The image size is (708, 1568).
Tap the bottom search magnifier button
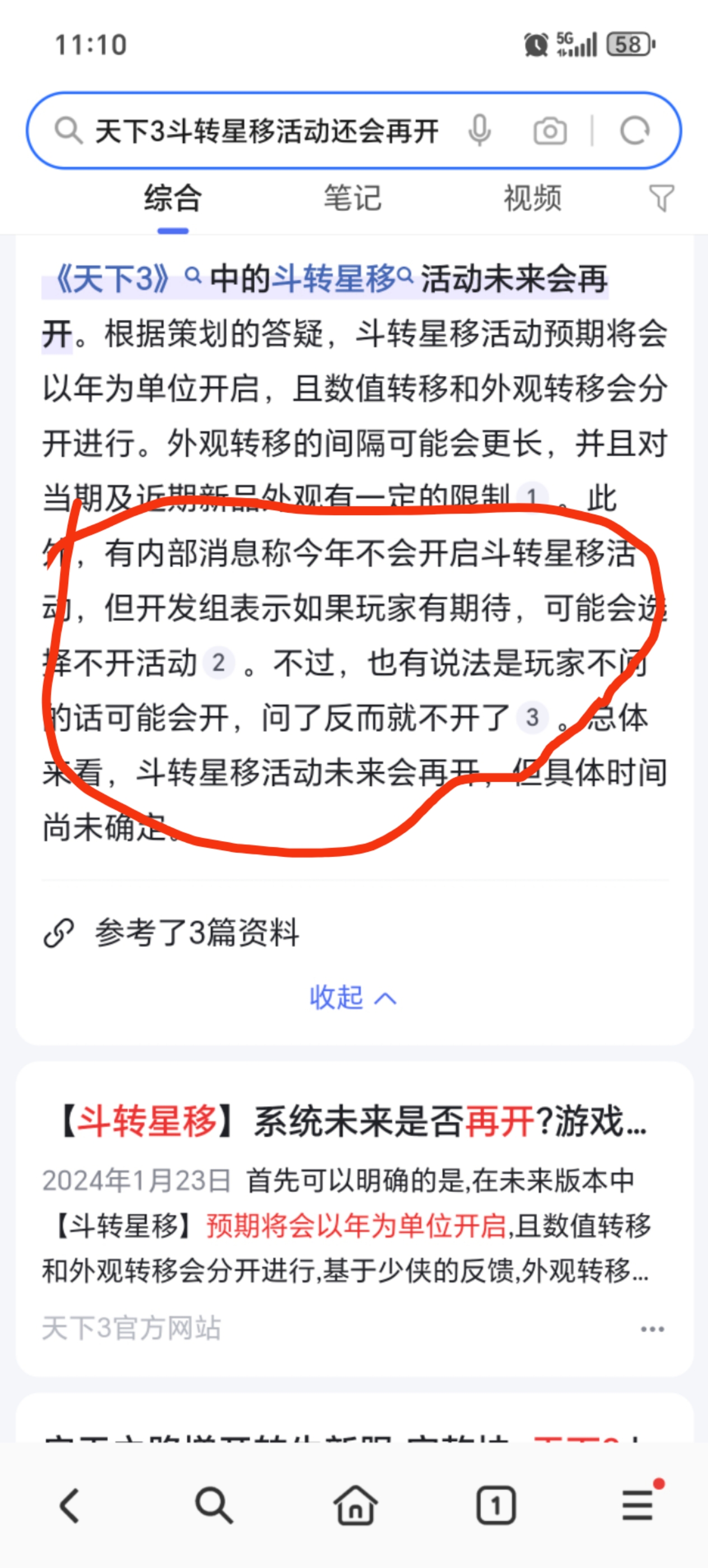point(213,1506)
